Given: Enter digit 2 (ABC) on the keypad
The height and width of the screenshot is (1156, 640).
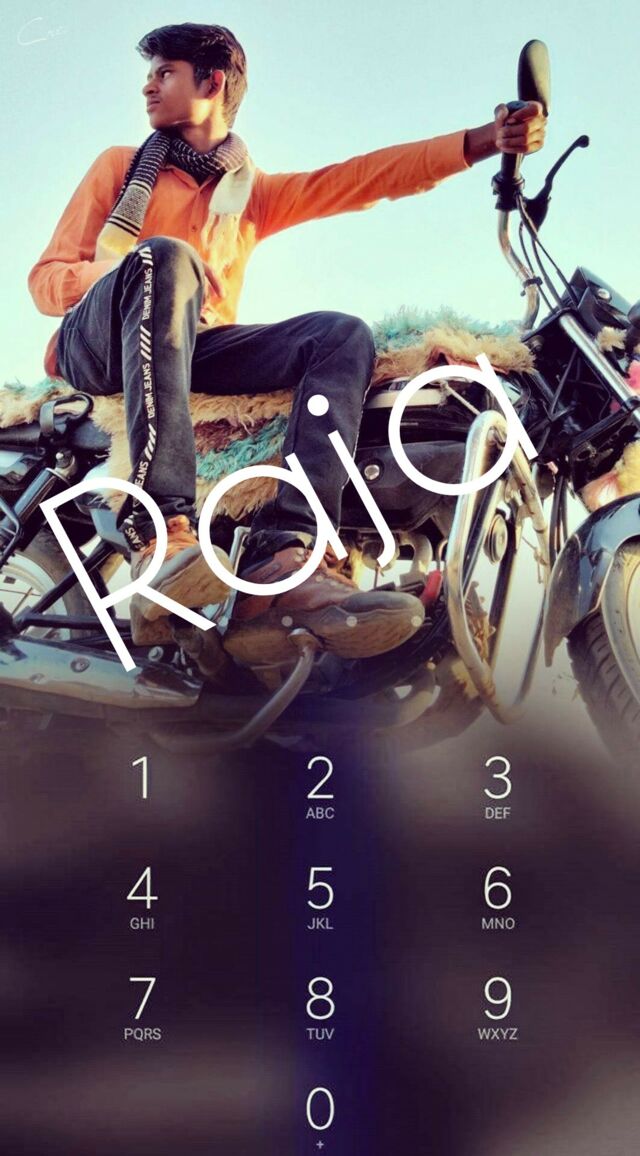Looking at the screenshot, I should (x=320, y=787).
